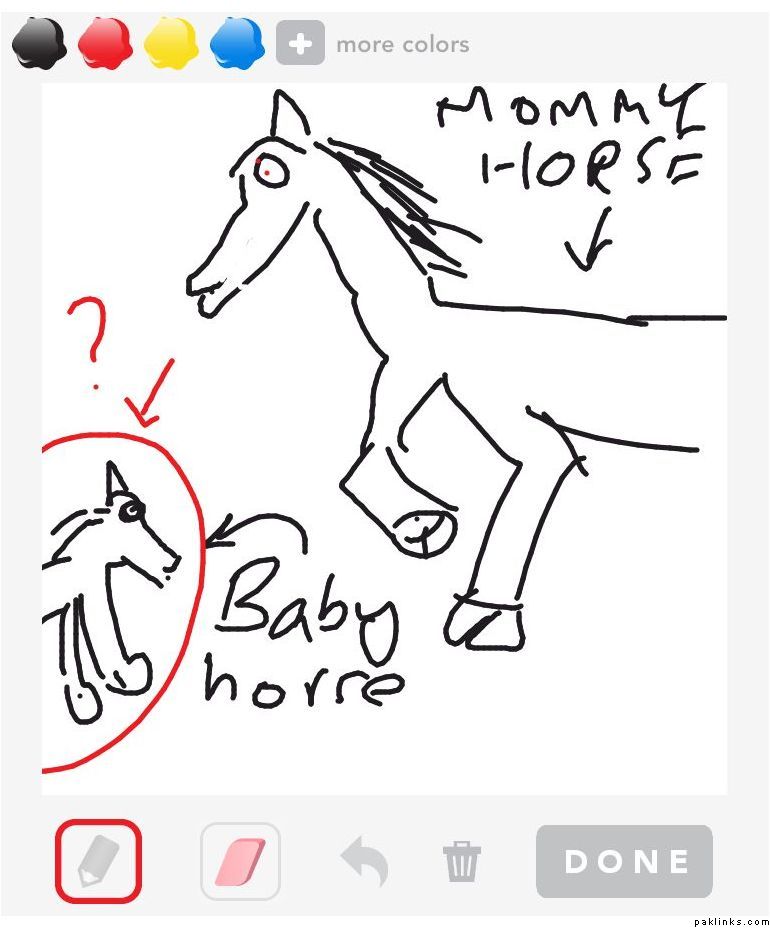This screenshot has width=770, height=928.
Task: Select the pencil drawing tool
Action: pos(98,861)
